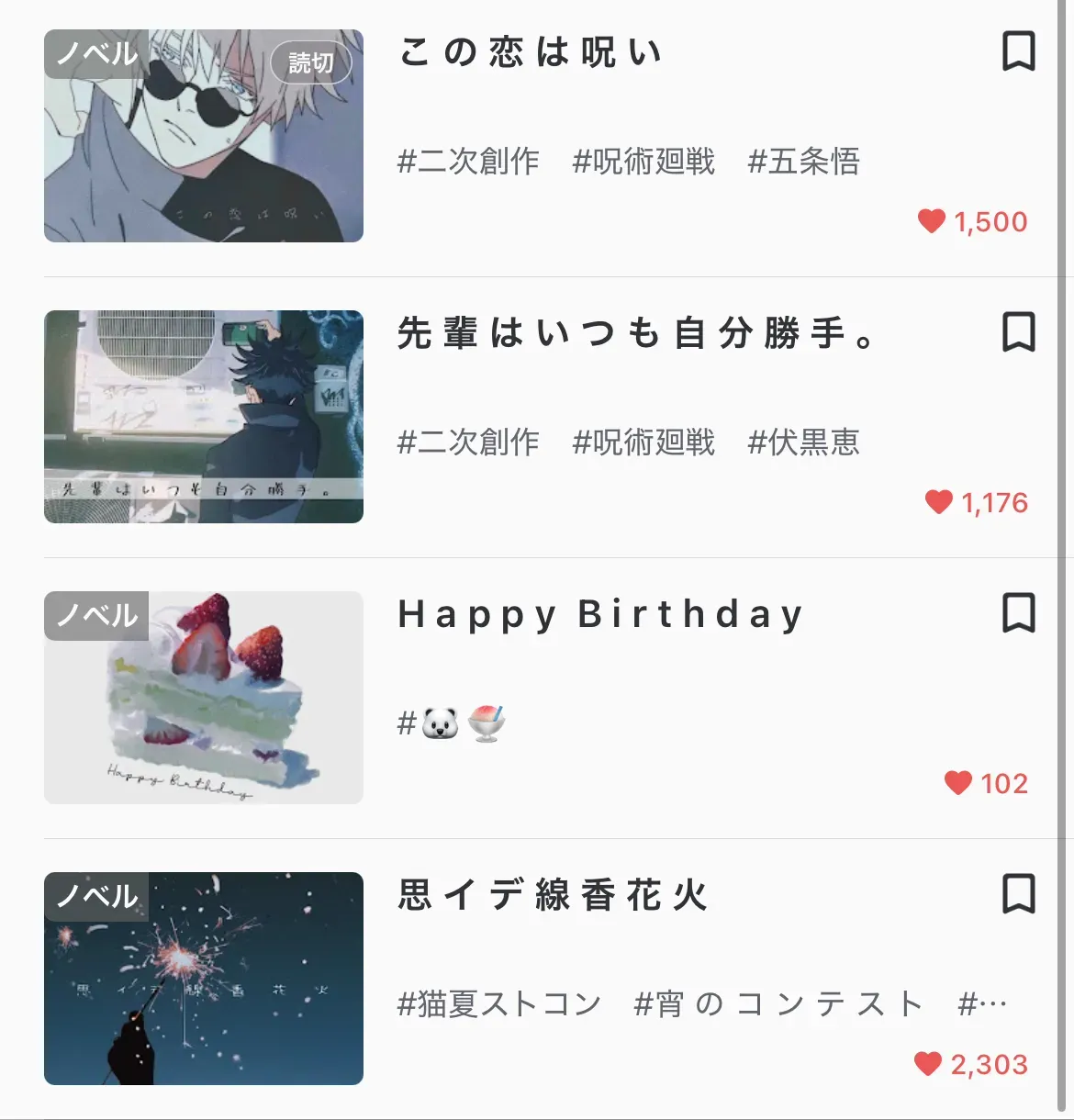This screenshot has height=1120, width=1074.
Task: Bookmark 思イデ線香花火
Action: tap(1018, 894)
